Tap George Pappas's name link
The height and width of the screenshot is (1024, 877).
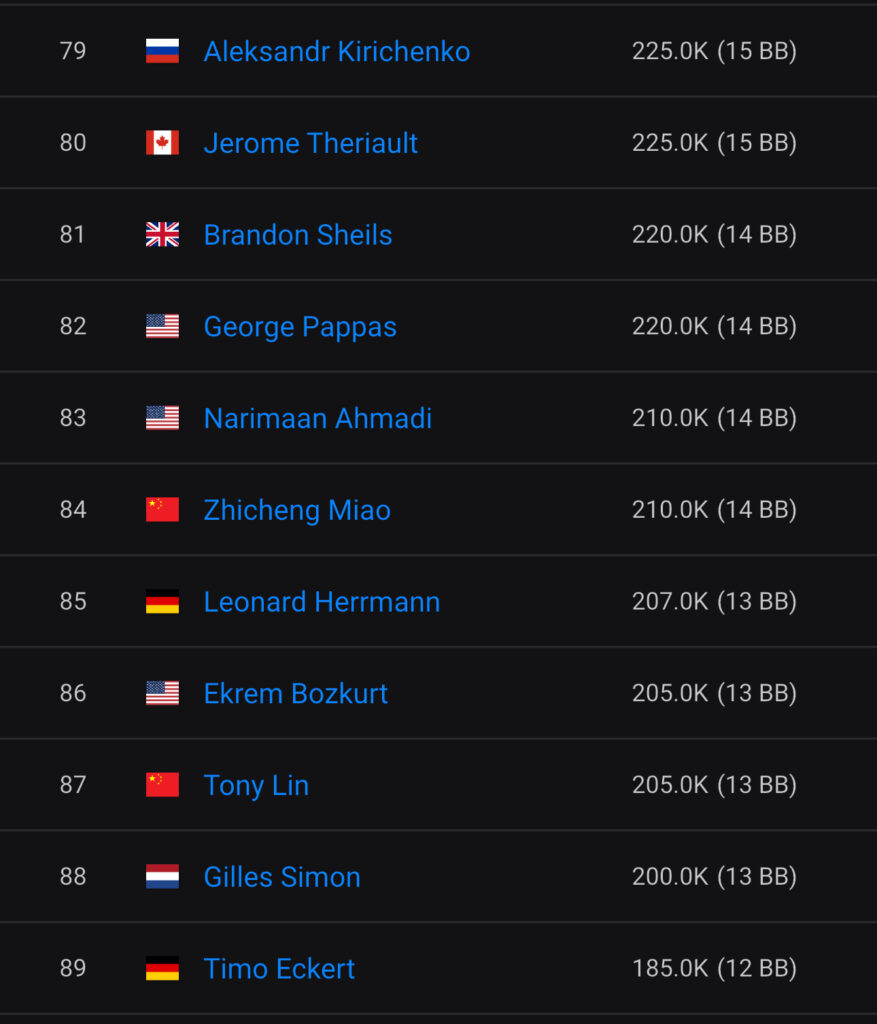300,327
